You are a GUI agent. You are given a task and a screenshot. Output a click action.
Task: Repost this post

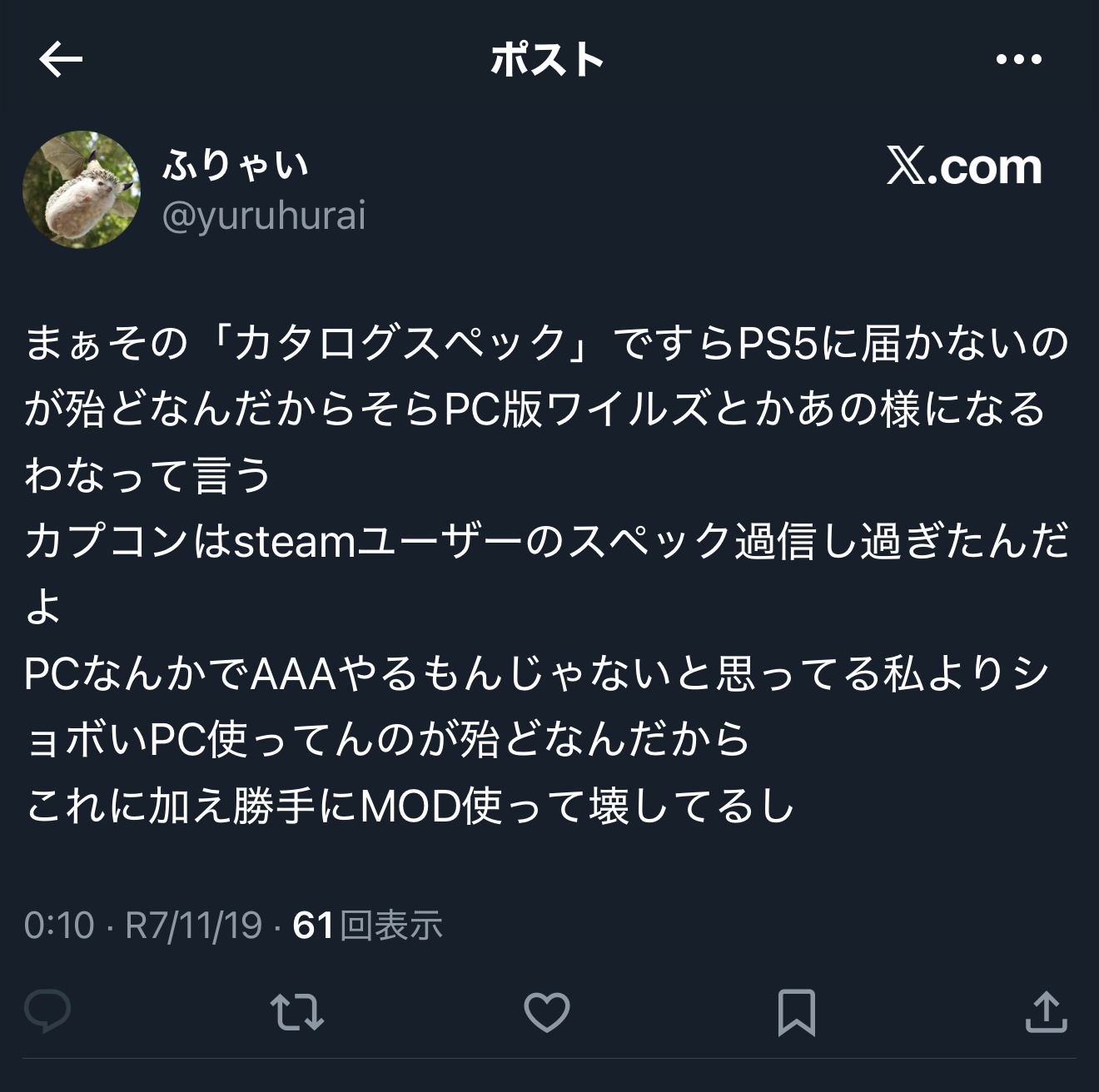(x=297, y=1011)
